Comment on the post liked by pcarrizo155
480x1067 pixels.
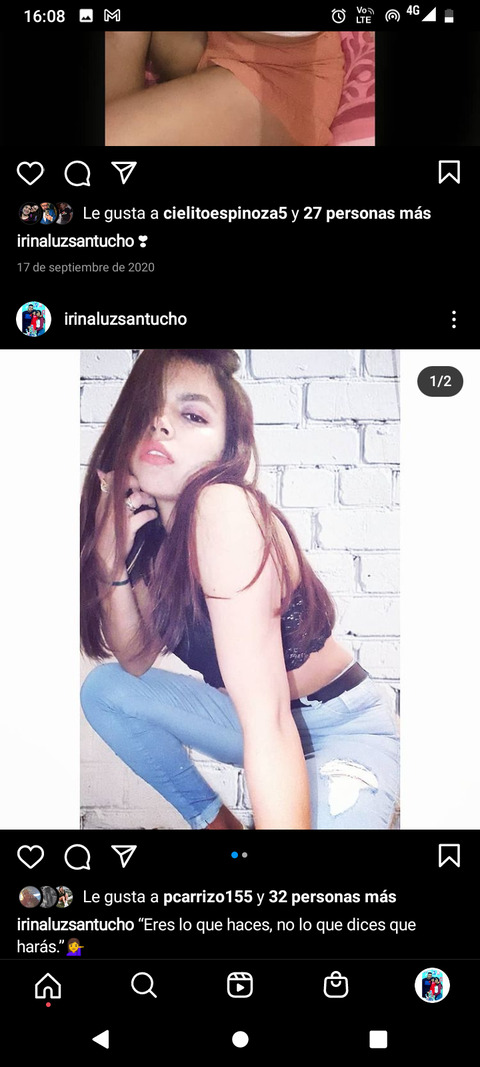77,857
